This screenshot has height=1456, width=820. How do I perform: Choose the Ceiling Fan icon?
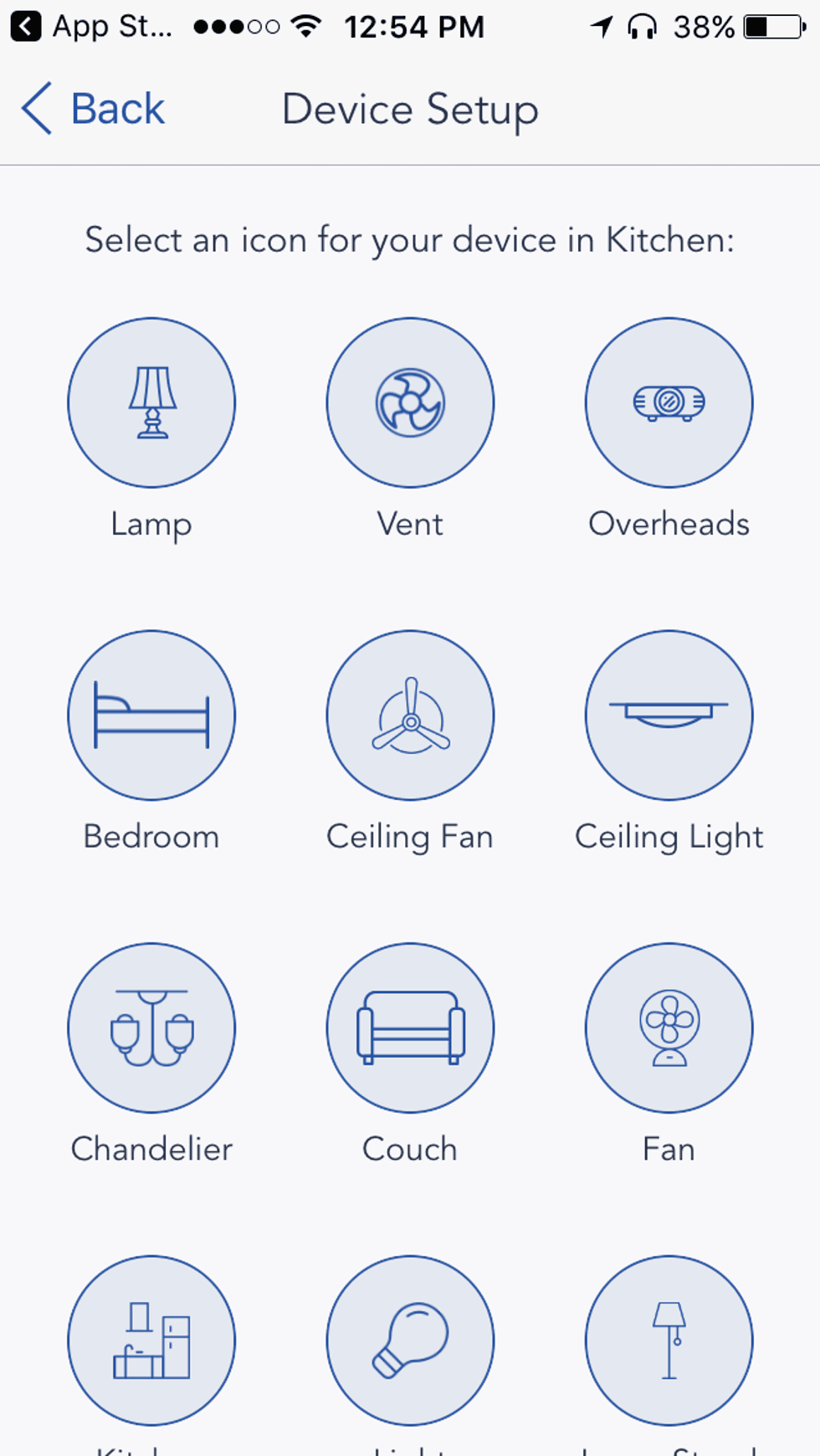(410, 715)
